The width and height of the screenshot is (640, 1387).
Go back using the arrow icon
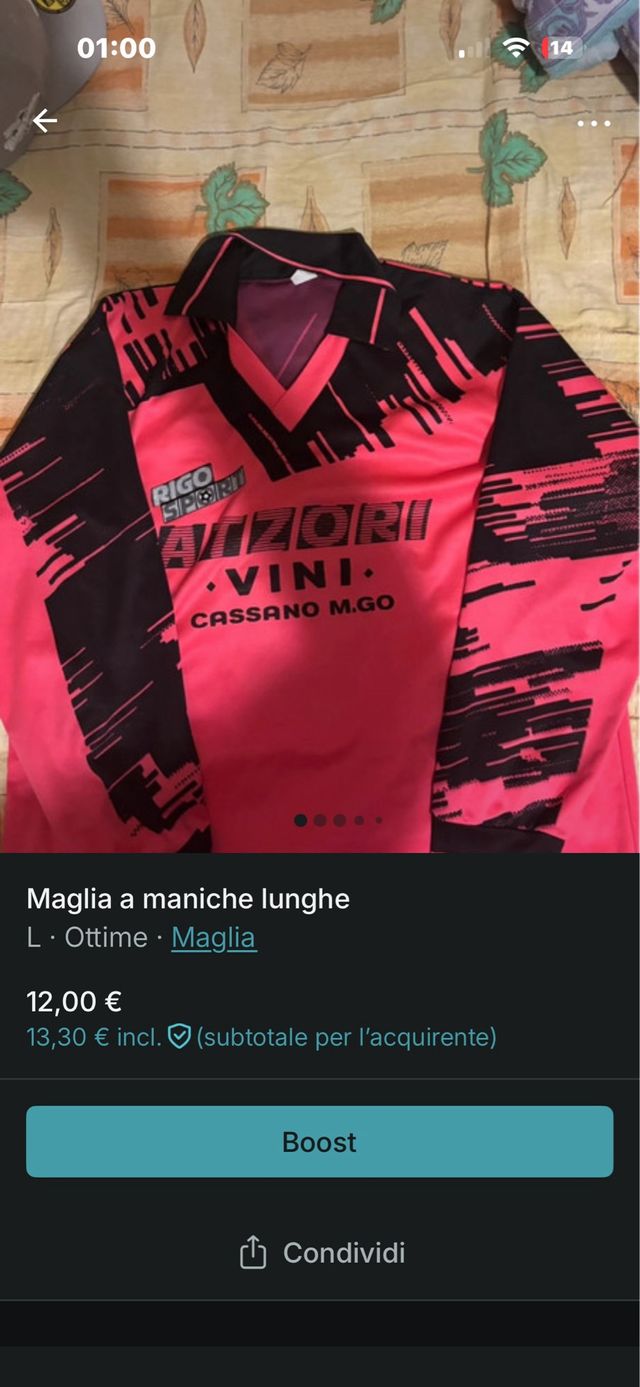click(45, 122)
